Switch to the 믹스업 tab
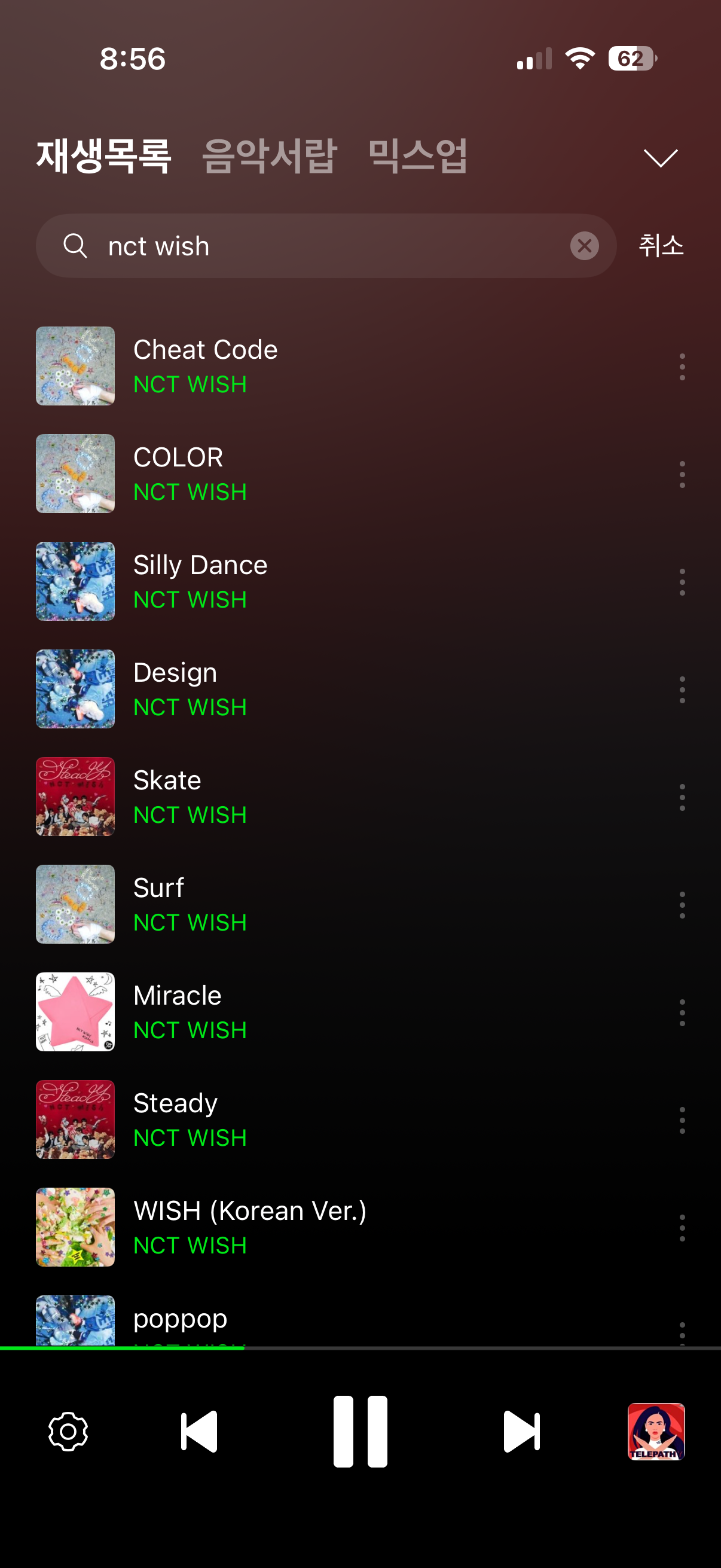The width and height of the screenshot is (721, 1568). (x=418, y=156)
